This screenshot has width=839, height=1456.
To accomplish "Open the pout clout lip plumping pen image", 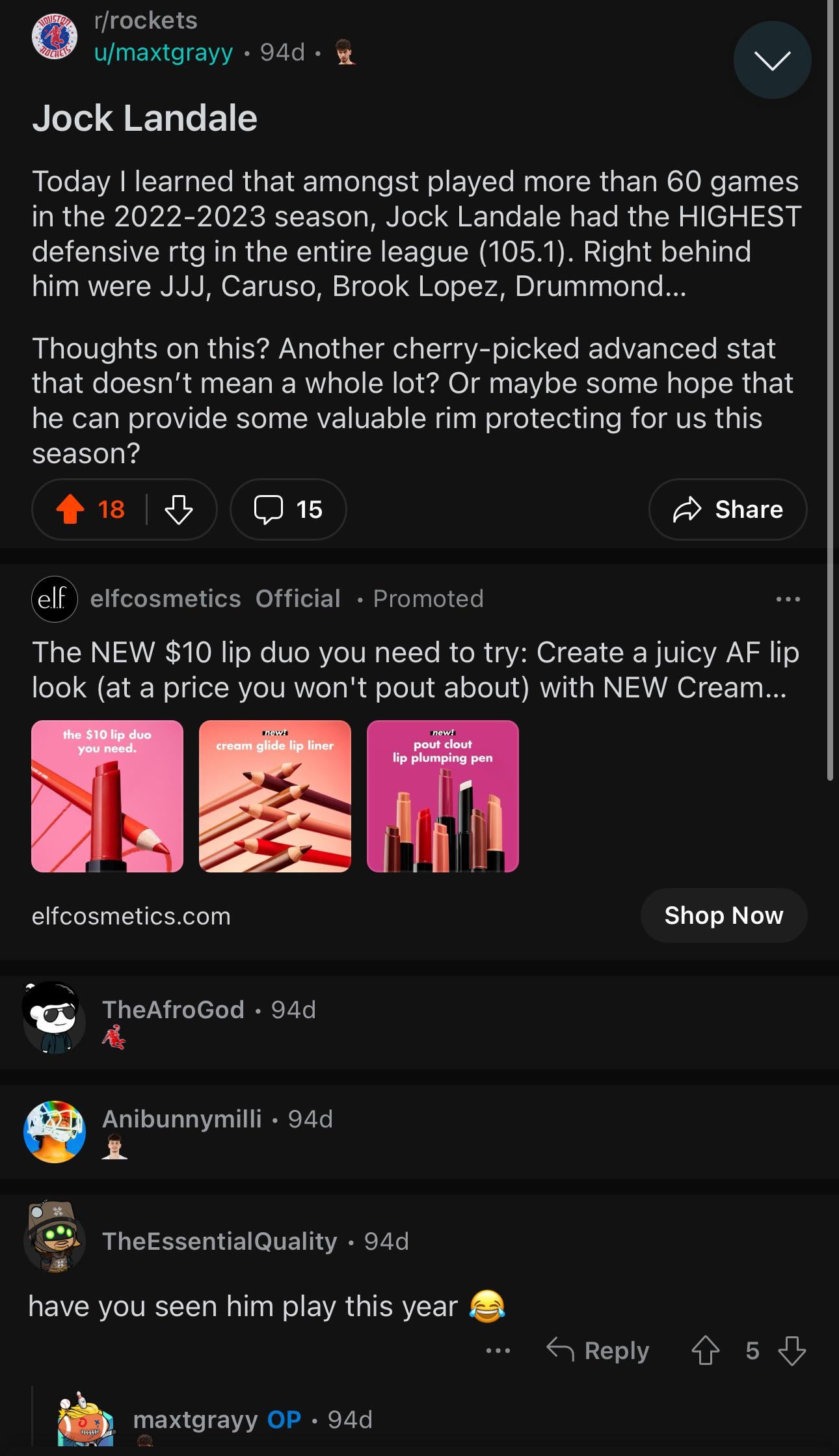I will coord(443,796).
